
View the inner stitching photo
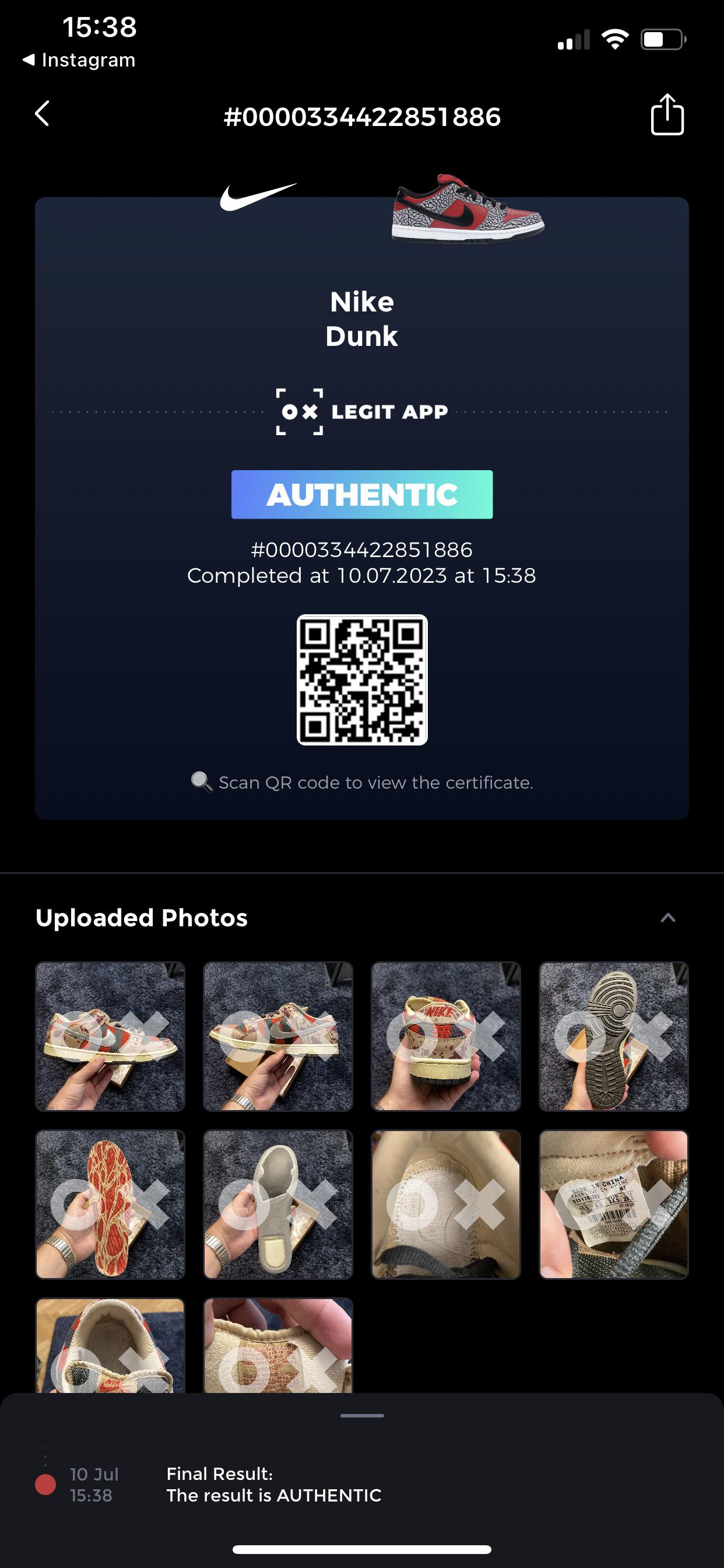[446, 1204]
